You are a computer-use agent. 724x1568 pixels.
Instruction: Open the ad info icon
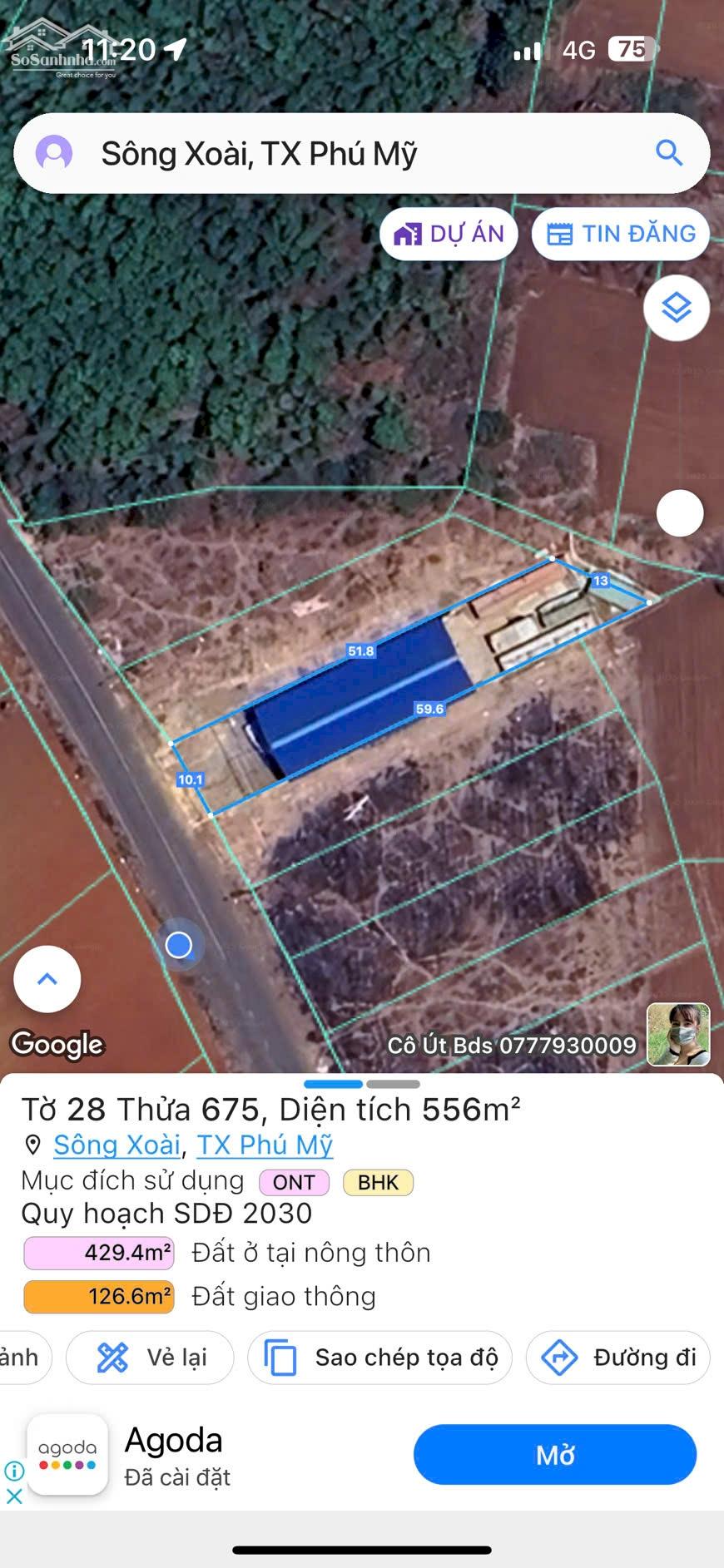pyautogui.click(x=14, y=1471)
